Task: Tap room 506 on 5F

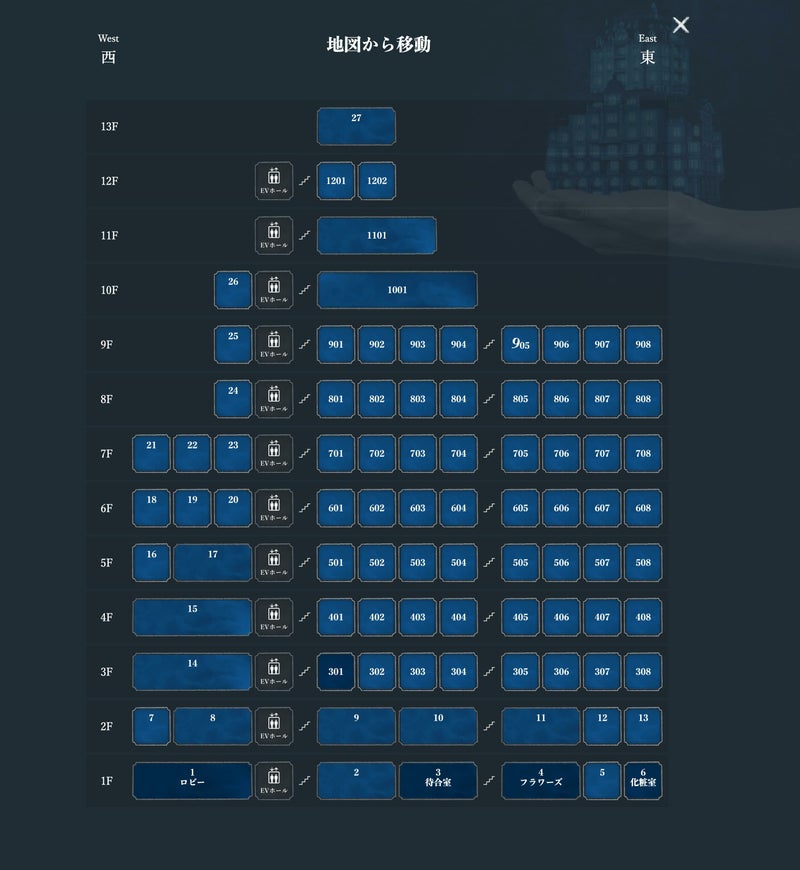Action: click(x=561, y=563)
